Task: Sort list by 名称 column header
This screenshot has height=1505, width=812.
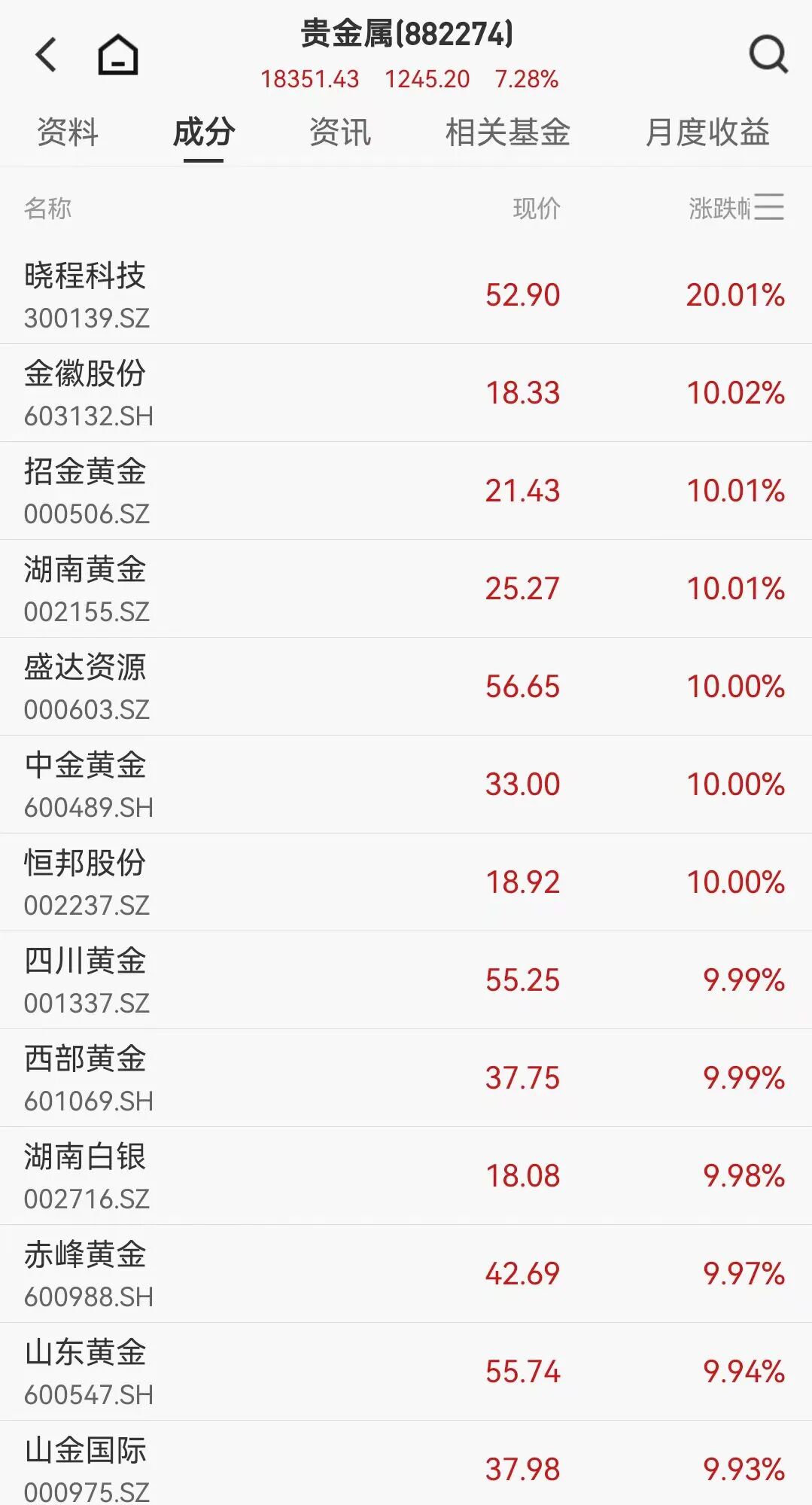Action: tap(47, 209)
